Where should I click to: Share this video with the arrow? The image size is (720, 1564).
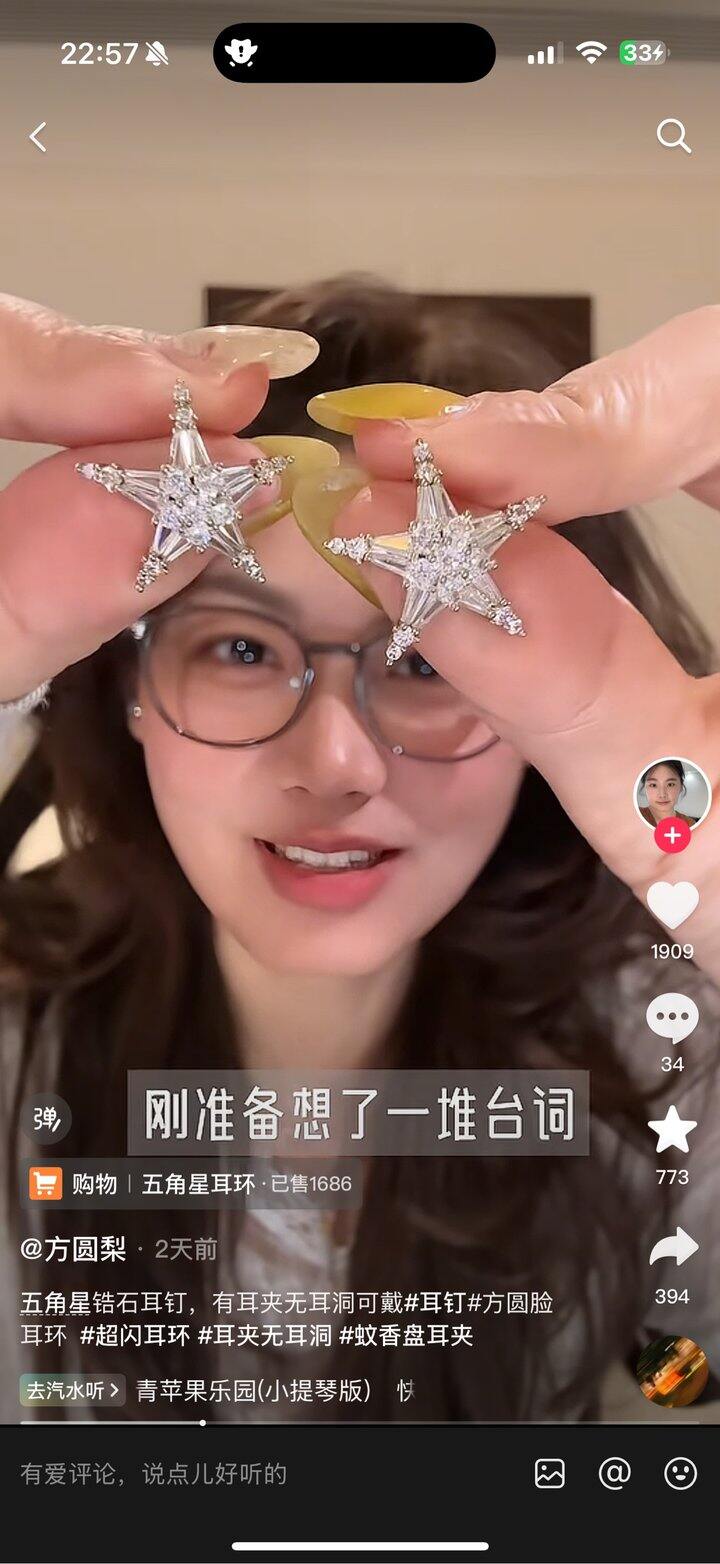tap(672, 1247)
